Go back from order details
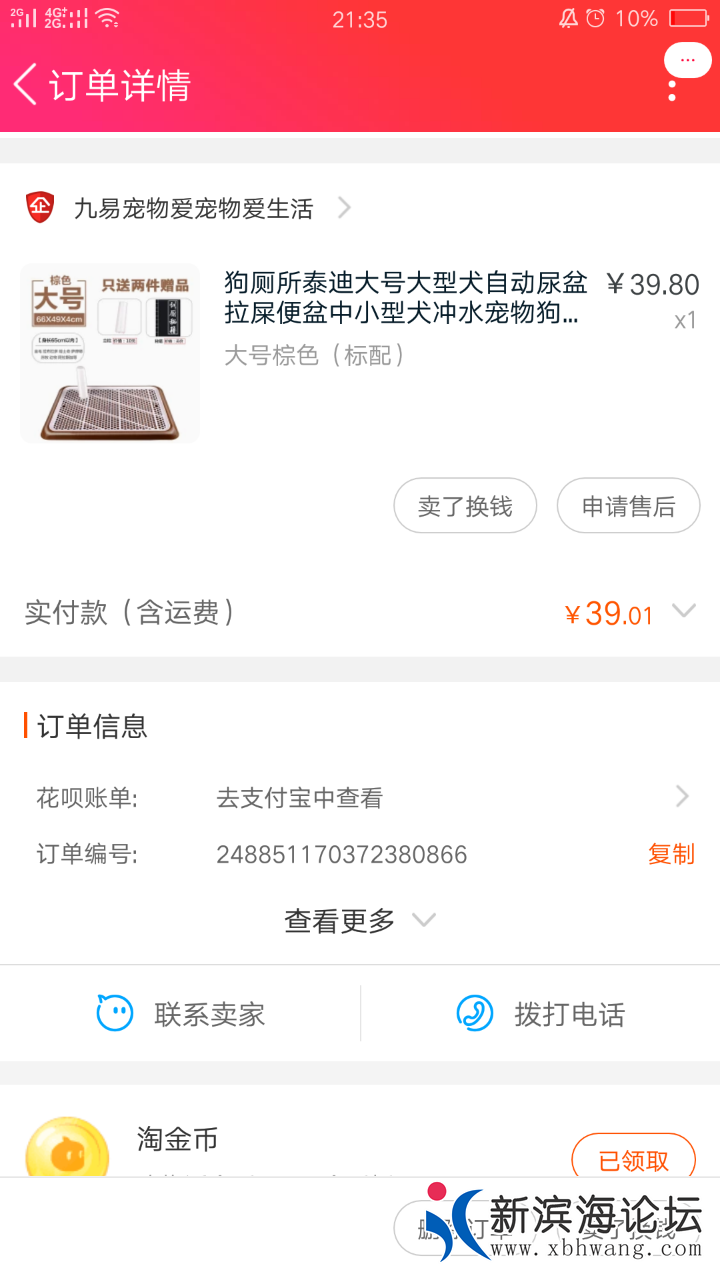This screenshot has height=1280, width=720. coord(26,85)
